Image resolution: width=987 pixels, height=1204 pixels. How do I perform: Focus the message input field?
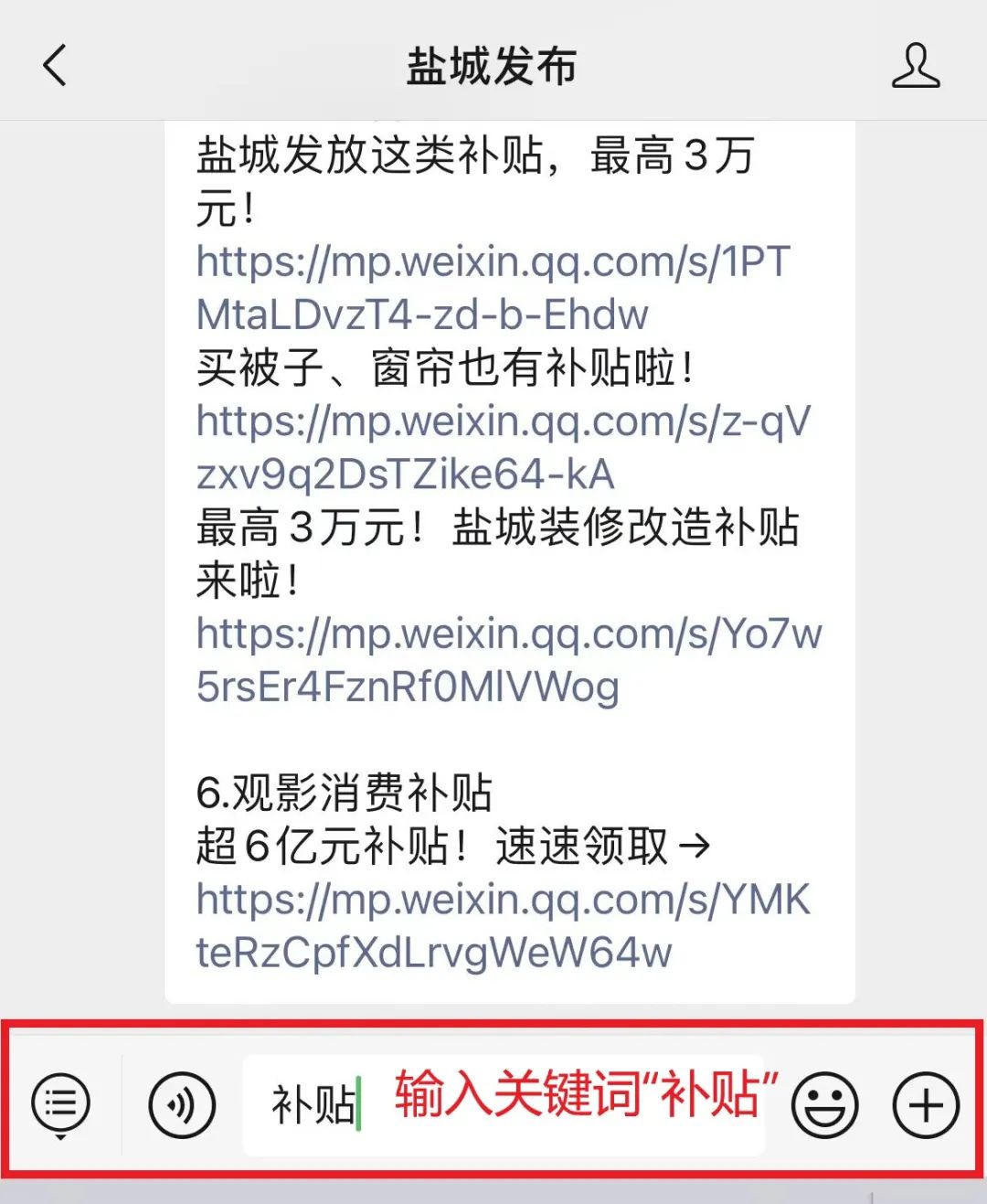tap(503, 1104)
